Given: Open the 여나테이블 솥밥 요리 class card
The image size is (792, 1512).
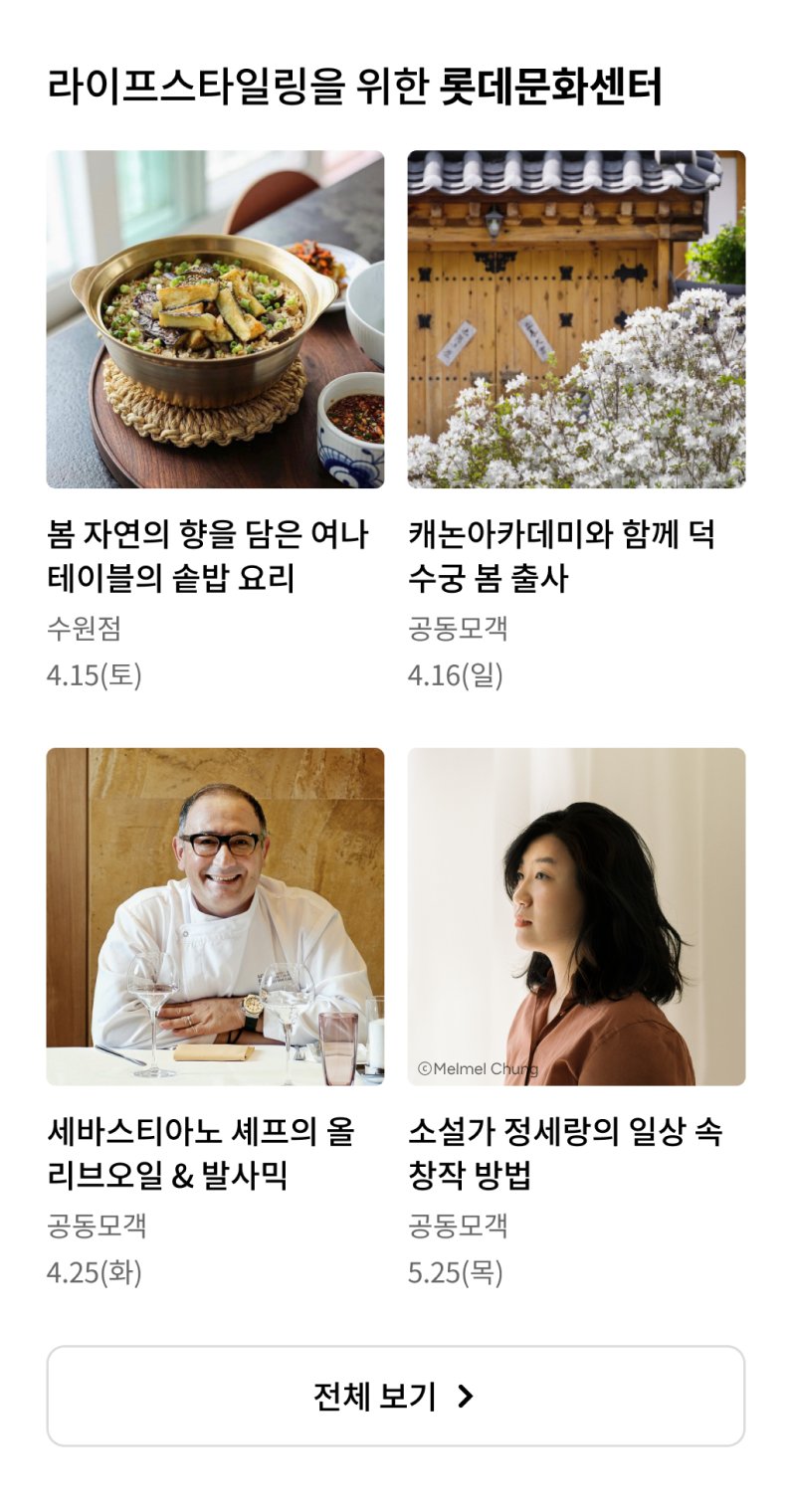Looking at the screenshot, I should [x=215, y=319].
